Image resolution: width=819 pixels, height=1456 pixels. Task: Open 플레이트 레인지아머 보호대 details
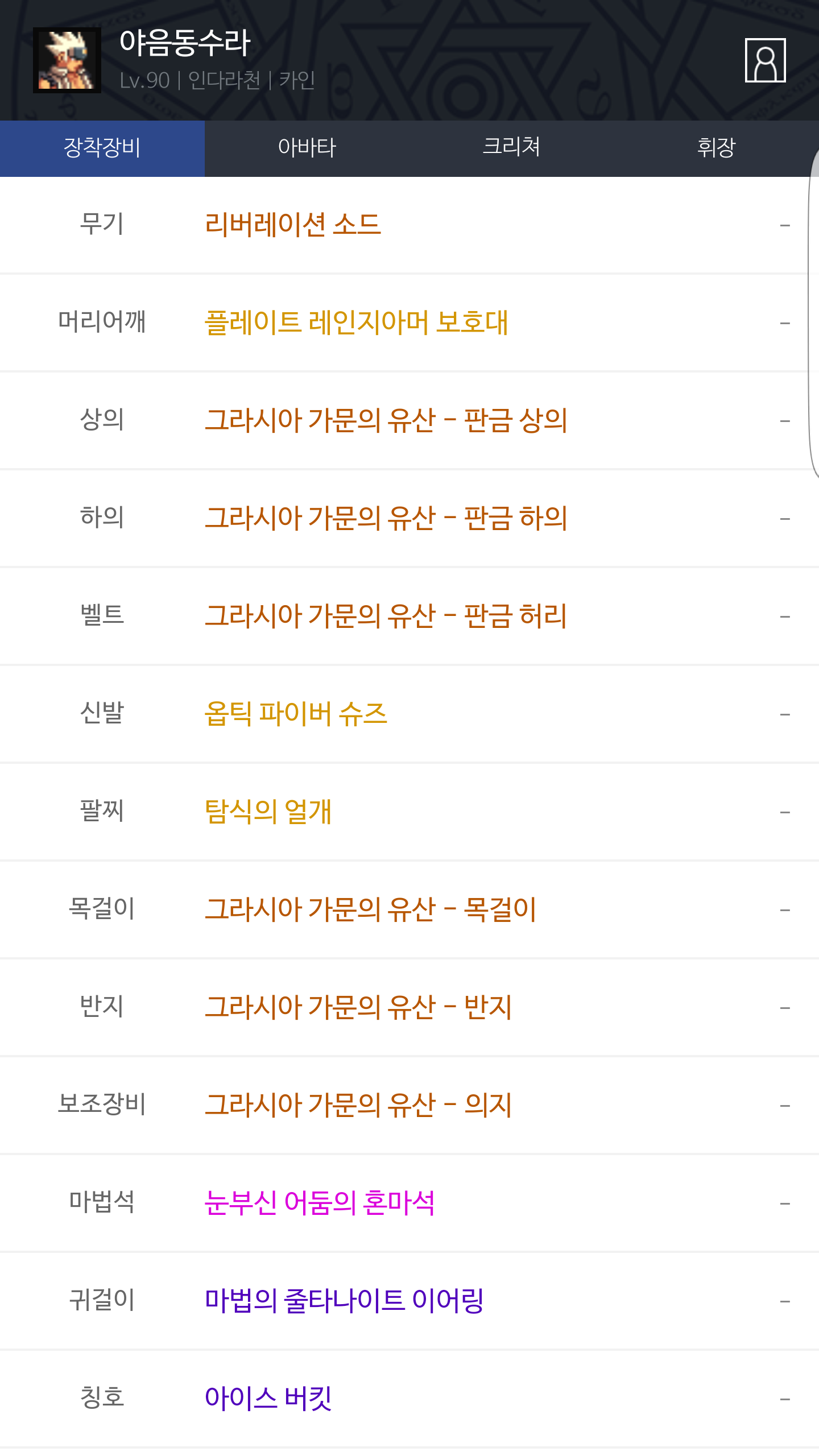[356, 322]
